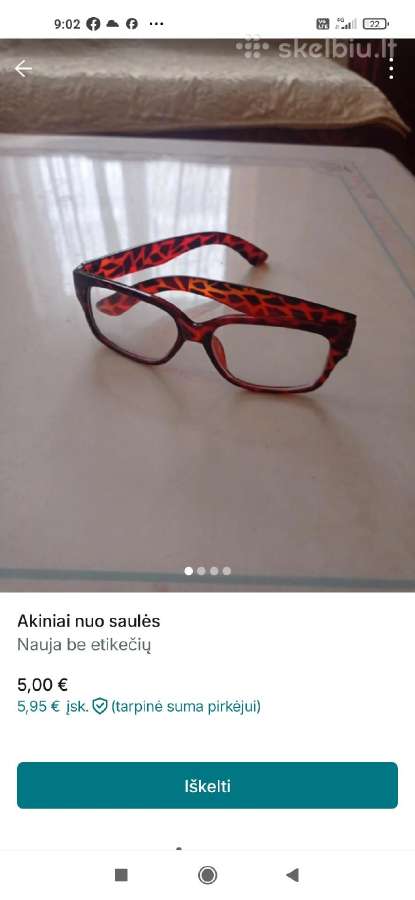The width and height of the screenshot is (415, 900).
Task: Tap the system home button
Action: point(207,875)
